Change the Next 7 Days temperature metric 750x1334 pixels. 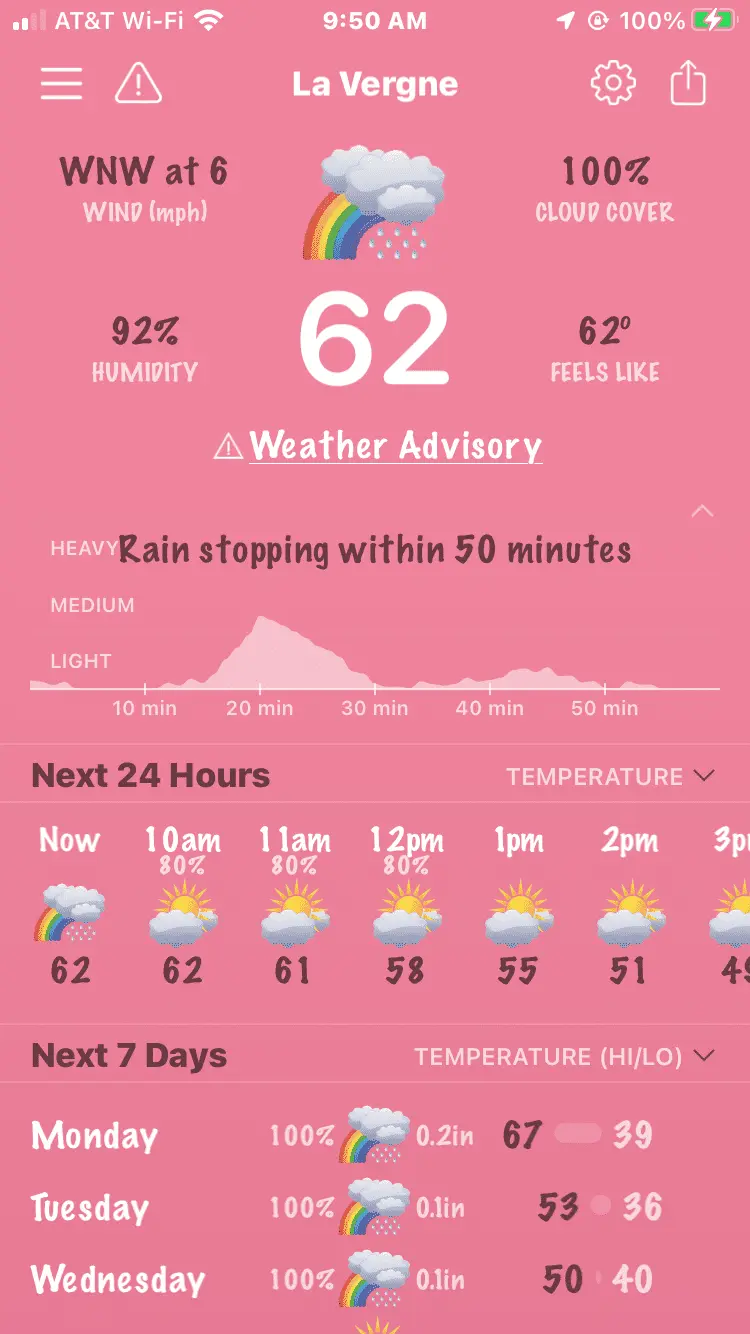tap(564, 1056)
